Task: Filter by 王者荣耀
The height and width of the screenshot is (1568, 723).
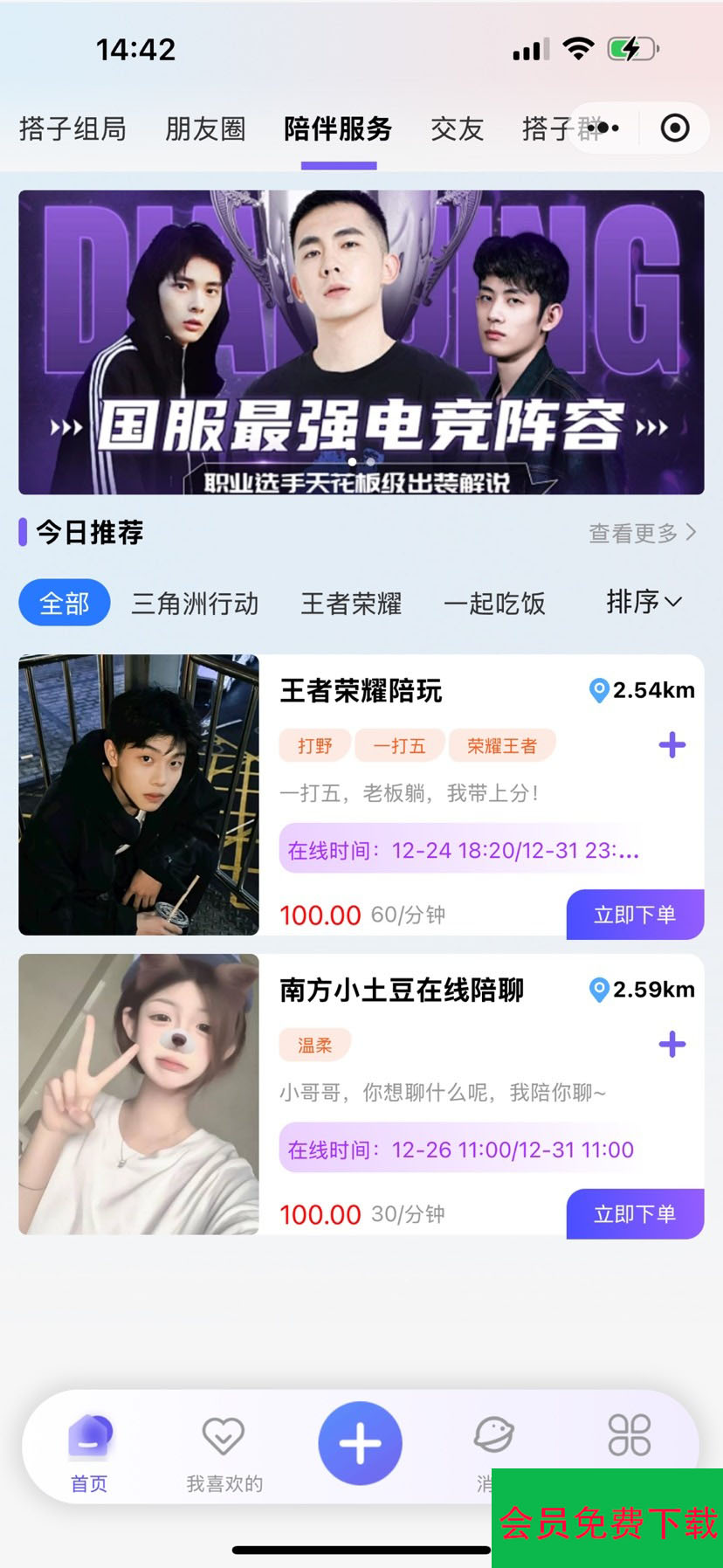Action: 351,603
